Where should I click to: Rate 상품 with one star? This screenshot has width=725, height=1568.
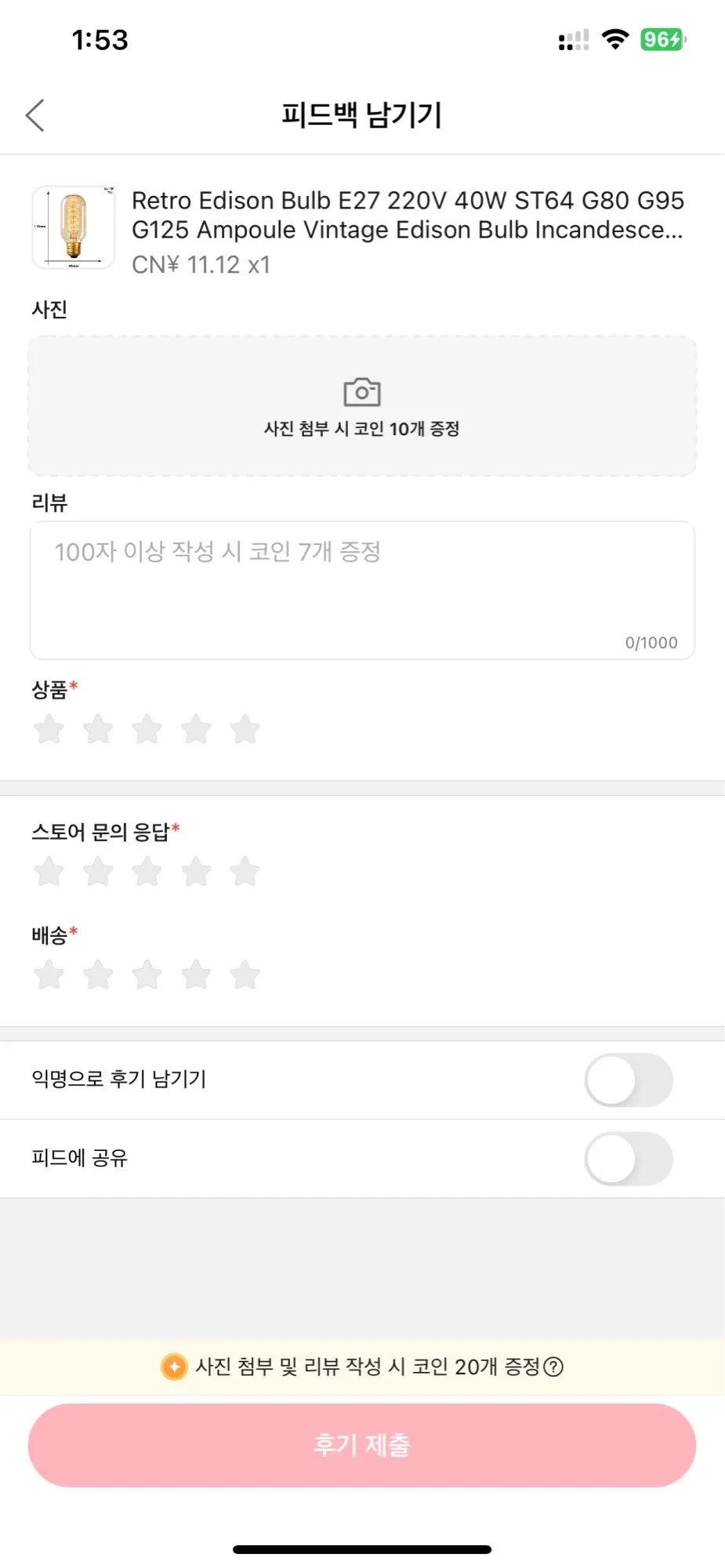[49, 729]
